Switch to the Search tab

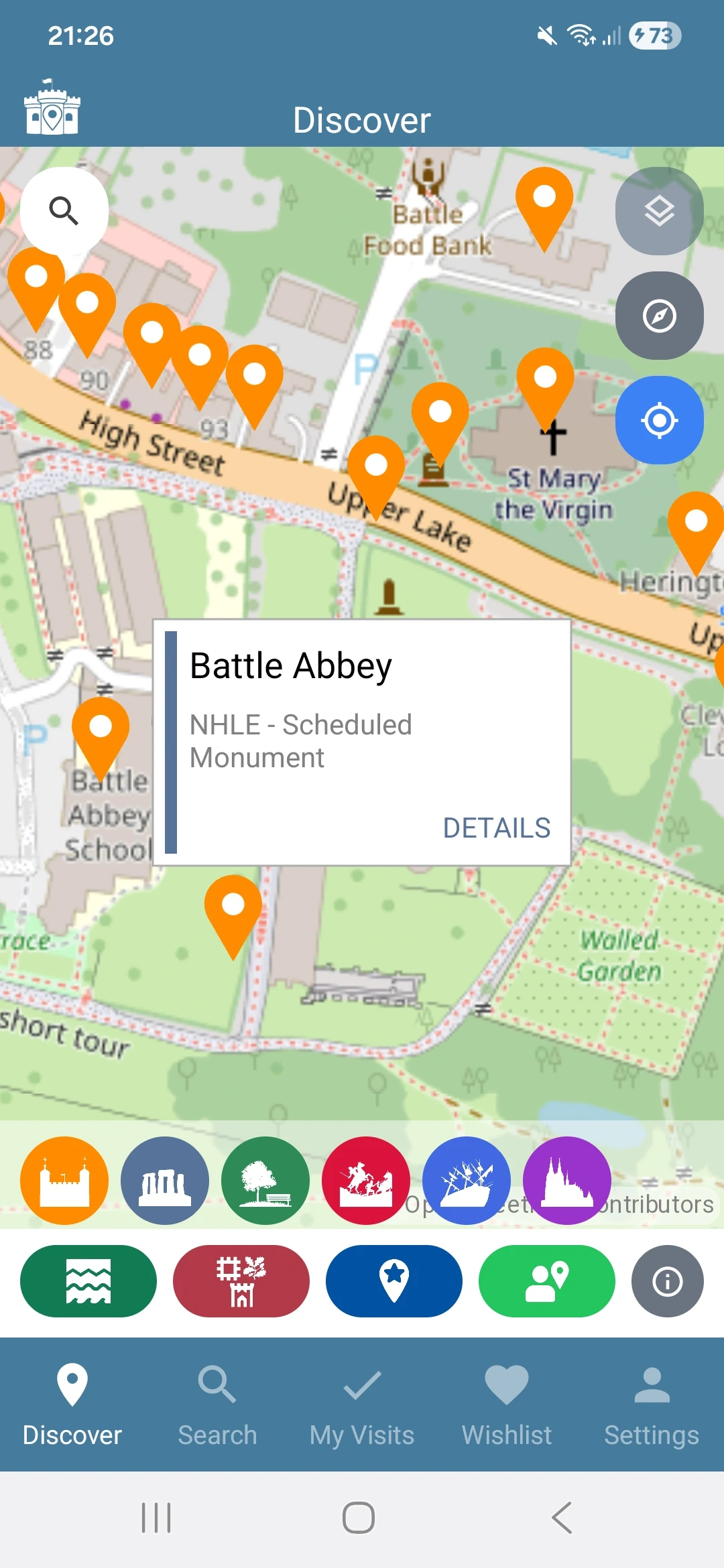tap(217, 1404)
